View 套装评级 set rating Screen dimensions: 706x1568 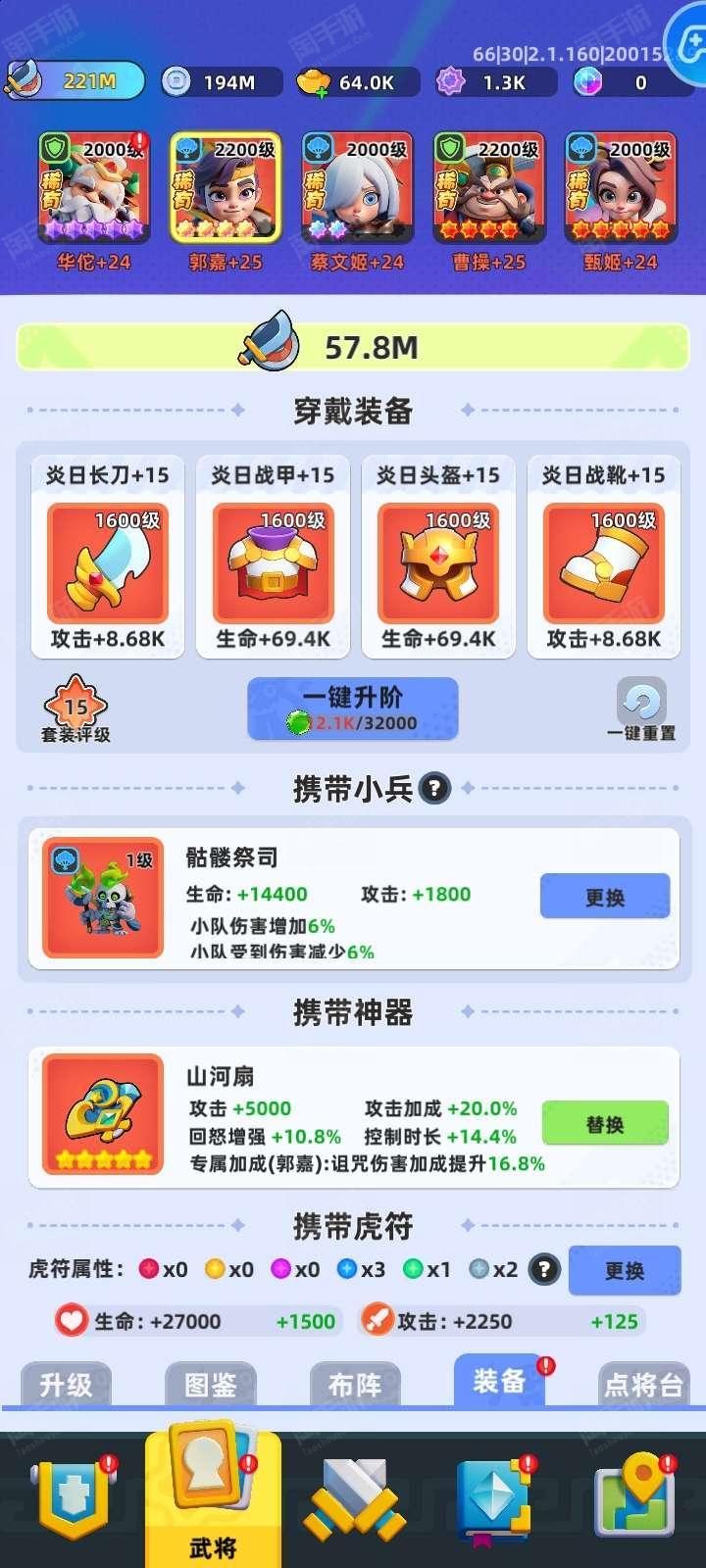(x=76, y=709)
